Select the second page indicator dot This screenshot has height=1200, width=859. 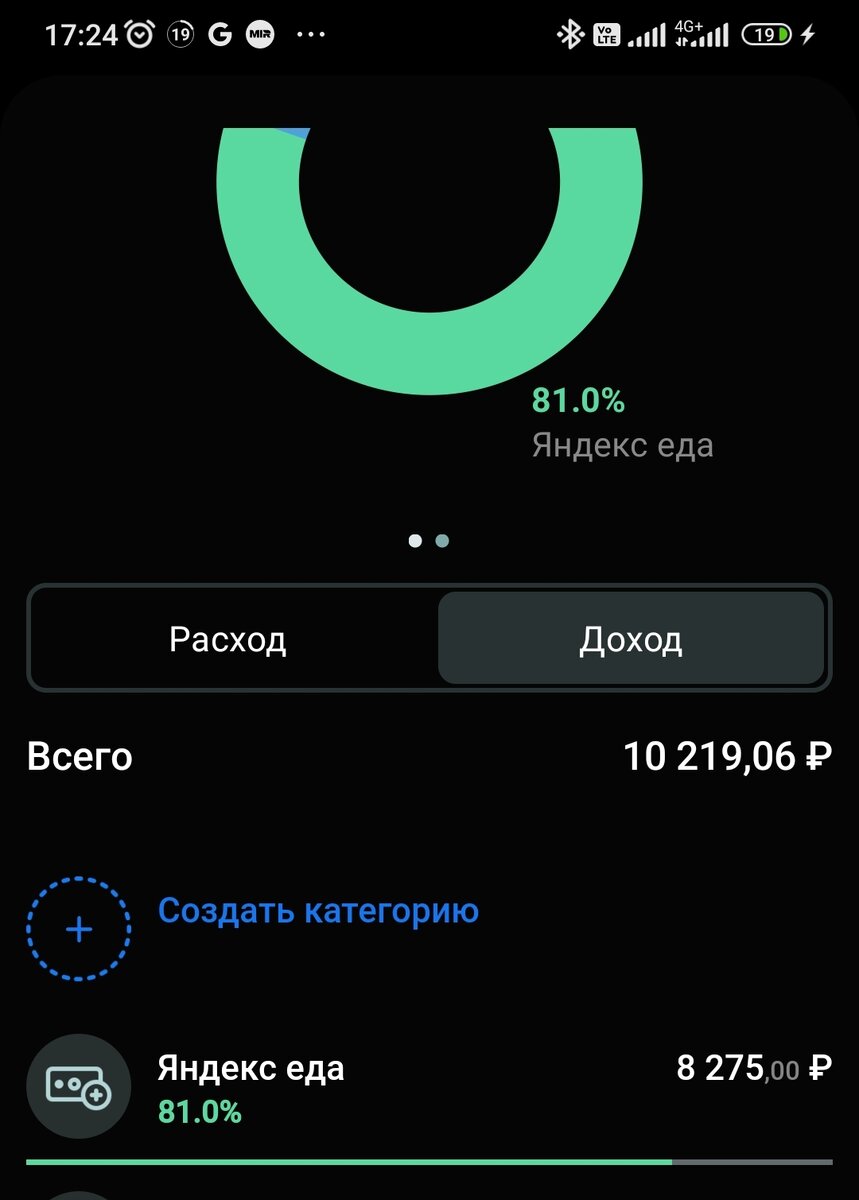(x=442, y=540)
